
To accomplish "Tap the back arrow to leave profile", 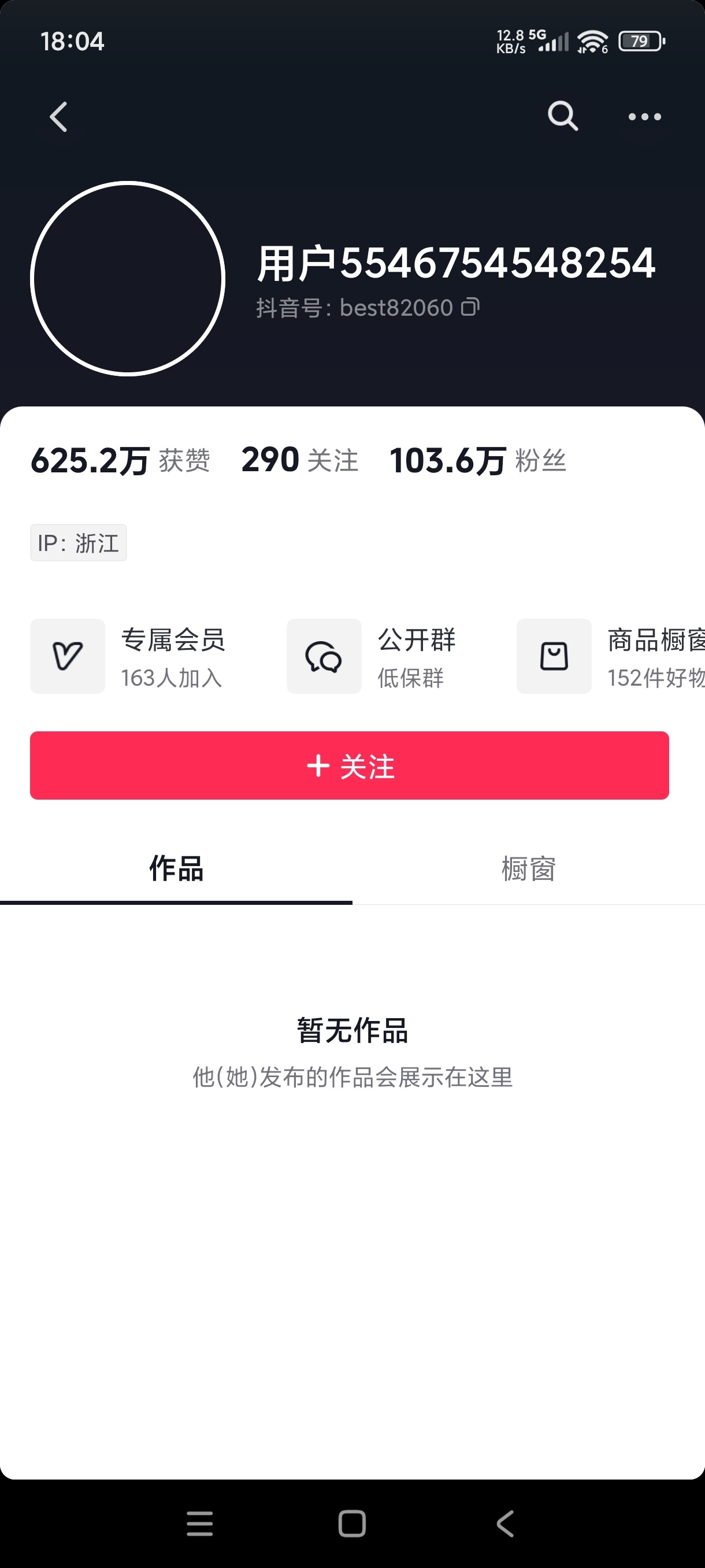I will click(x=58, y=117).
